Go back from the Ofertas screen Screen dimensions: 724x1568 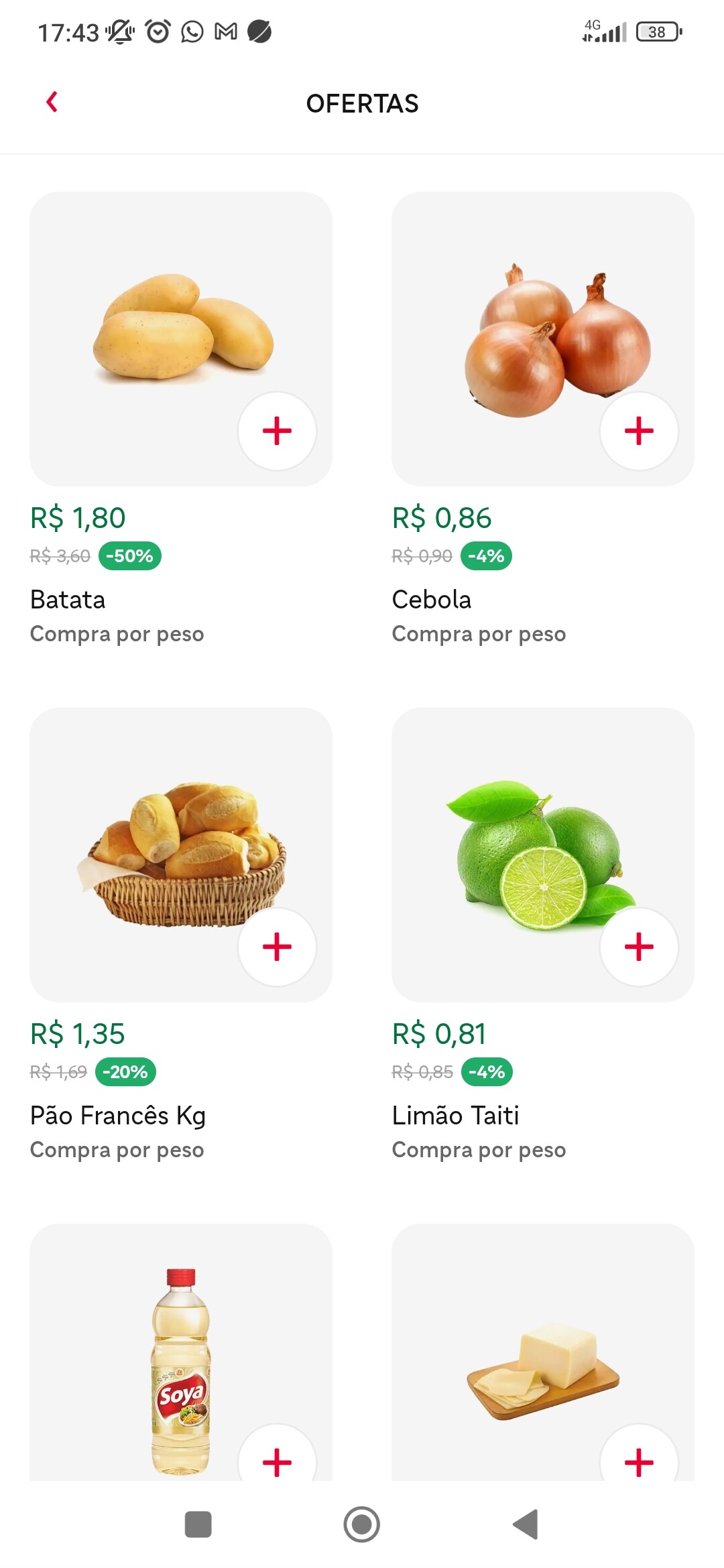[x=52, y=103]
